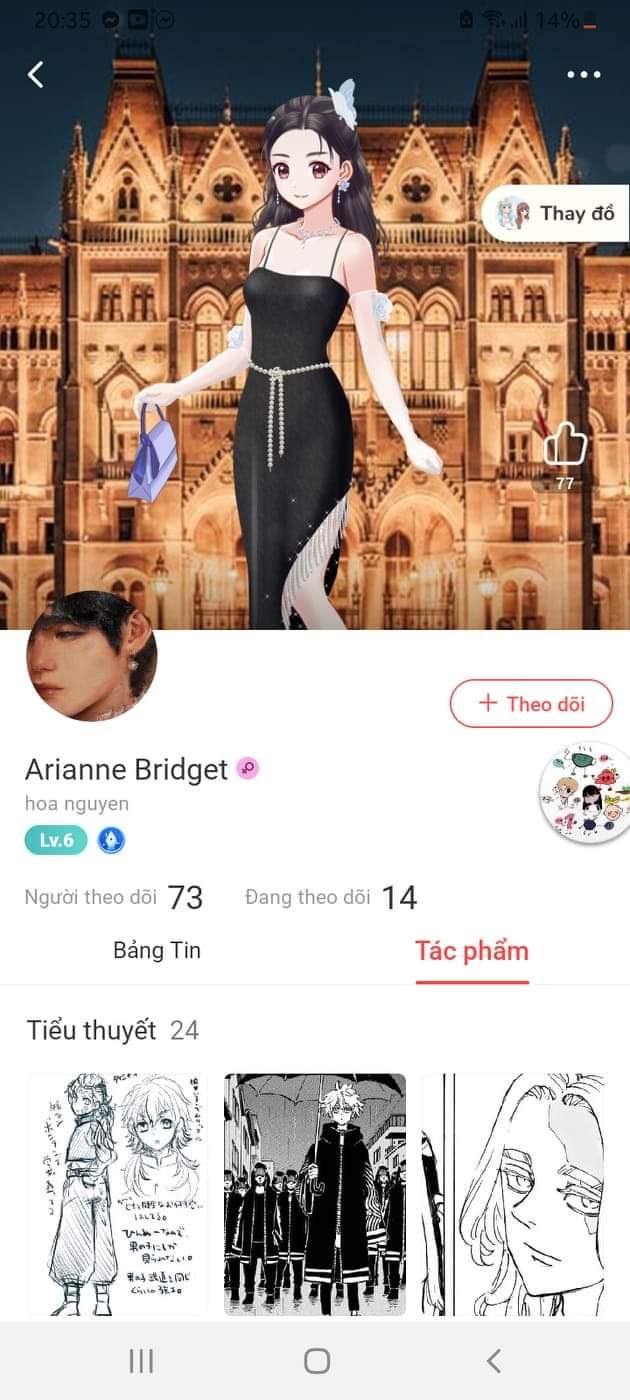Open the novel with the umbrella crowd cover

point(315,1194)
